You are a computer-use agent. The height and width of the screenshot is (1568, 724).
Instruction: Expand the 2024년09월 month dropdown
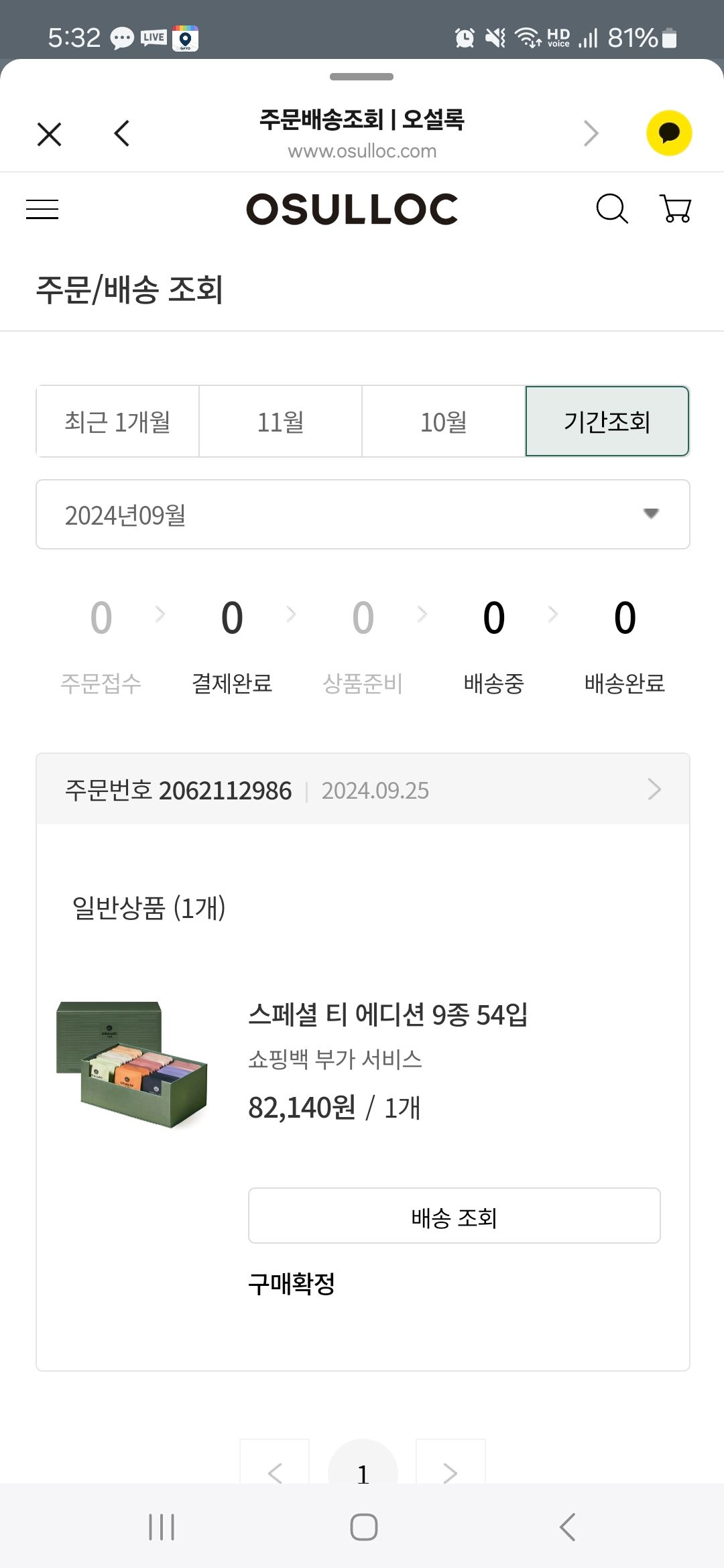[363, 515]
